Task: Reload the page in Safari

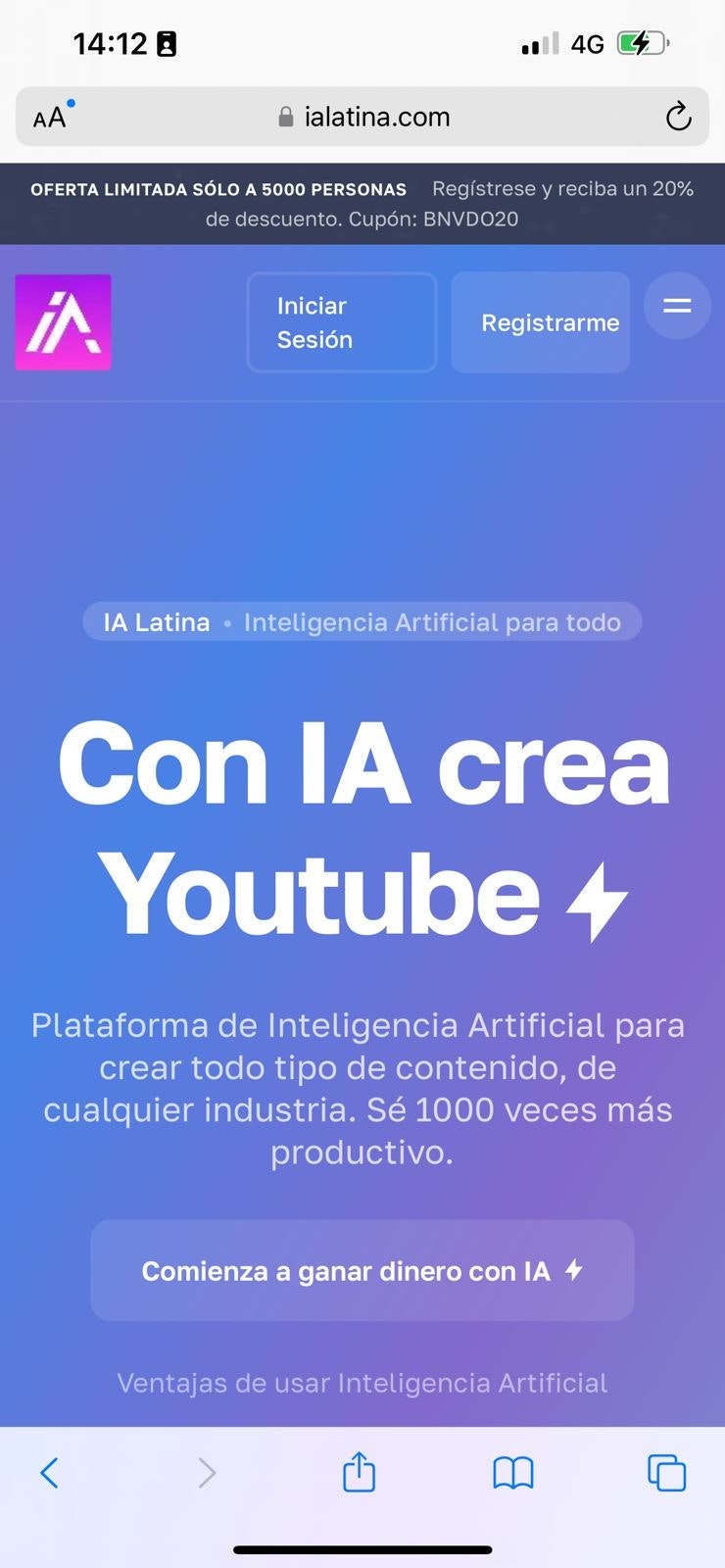Action: pyautogui.click(x=678, y=118)
